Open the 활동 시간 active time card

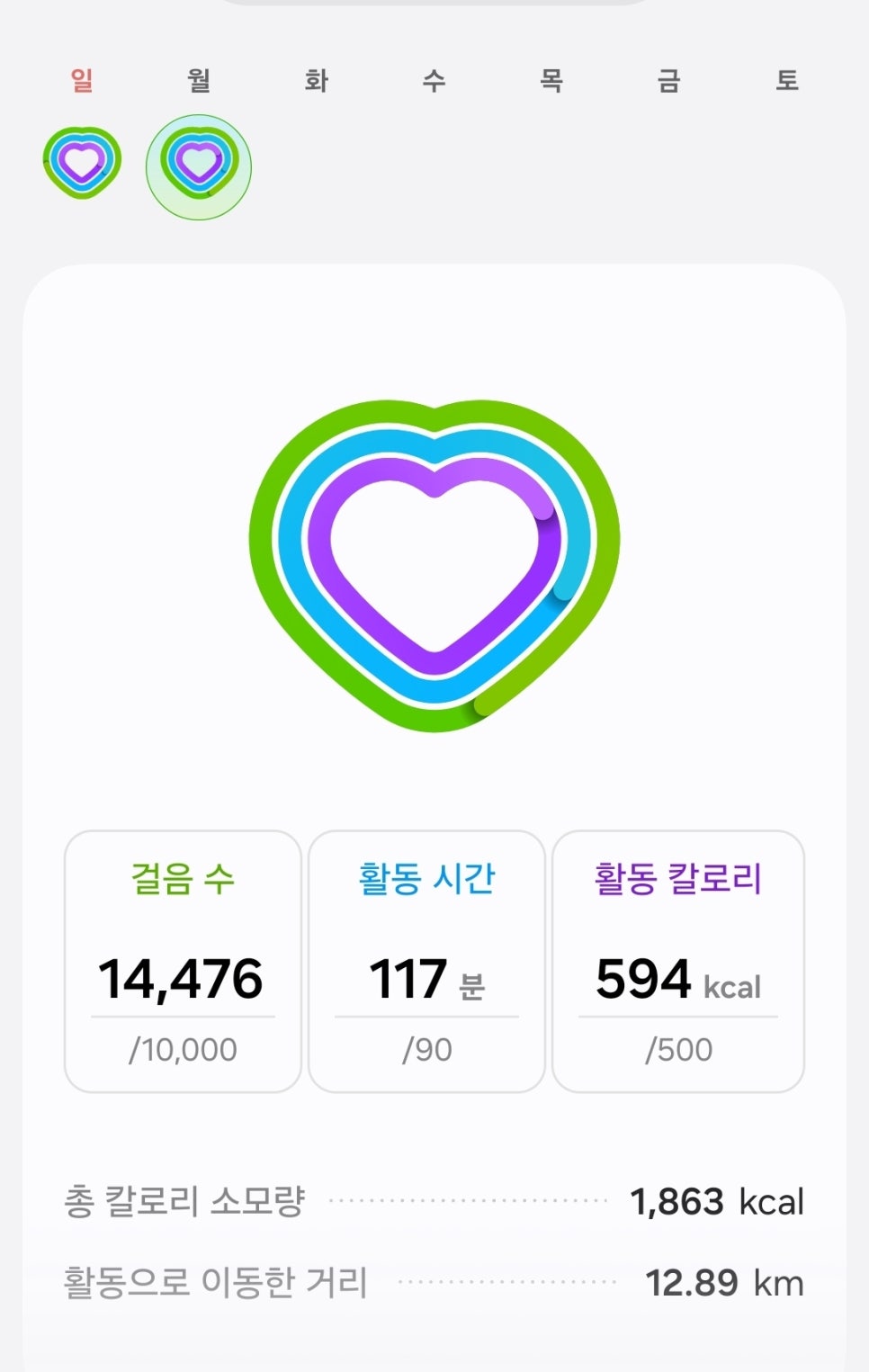click(x=426, y=961)
